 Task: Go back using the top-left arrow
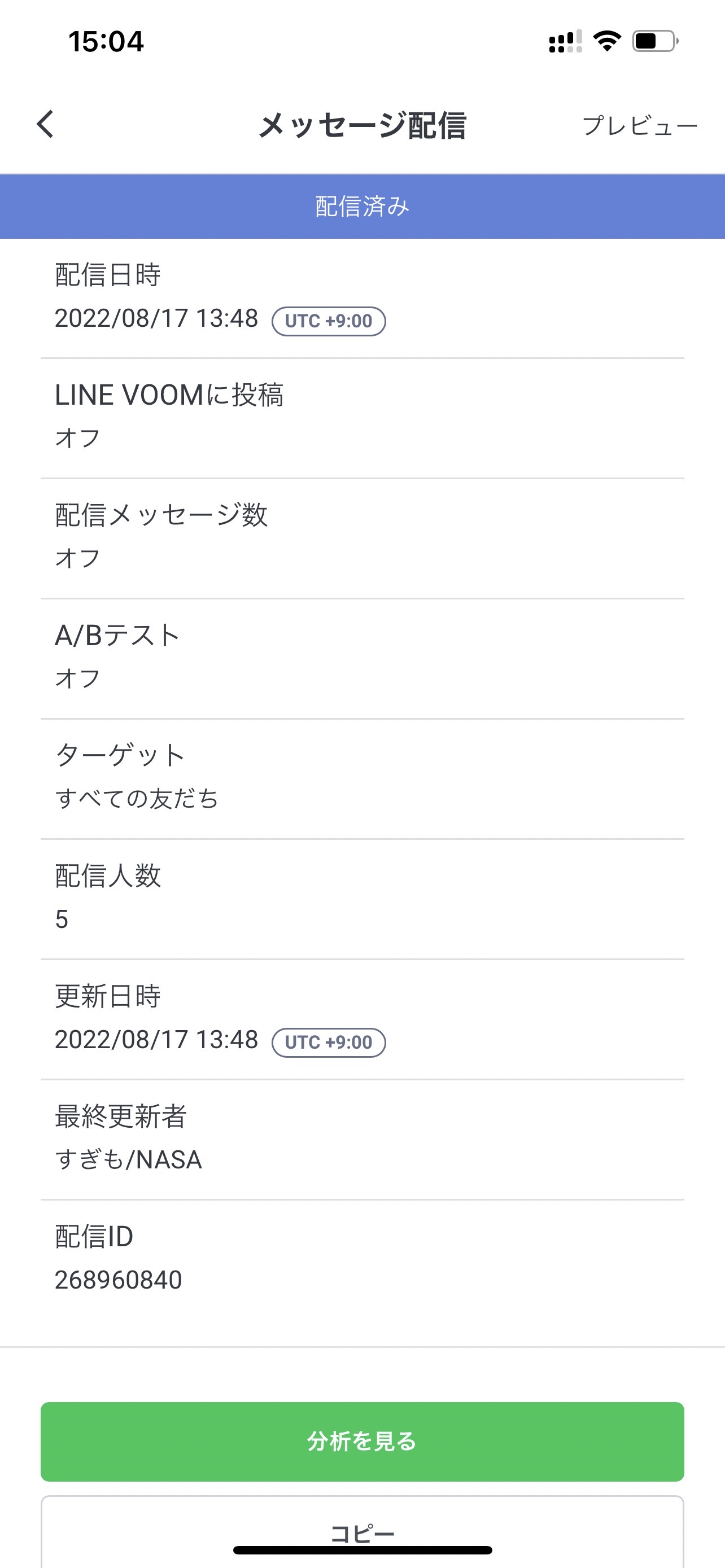click(46, 125)
